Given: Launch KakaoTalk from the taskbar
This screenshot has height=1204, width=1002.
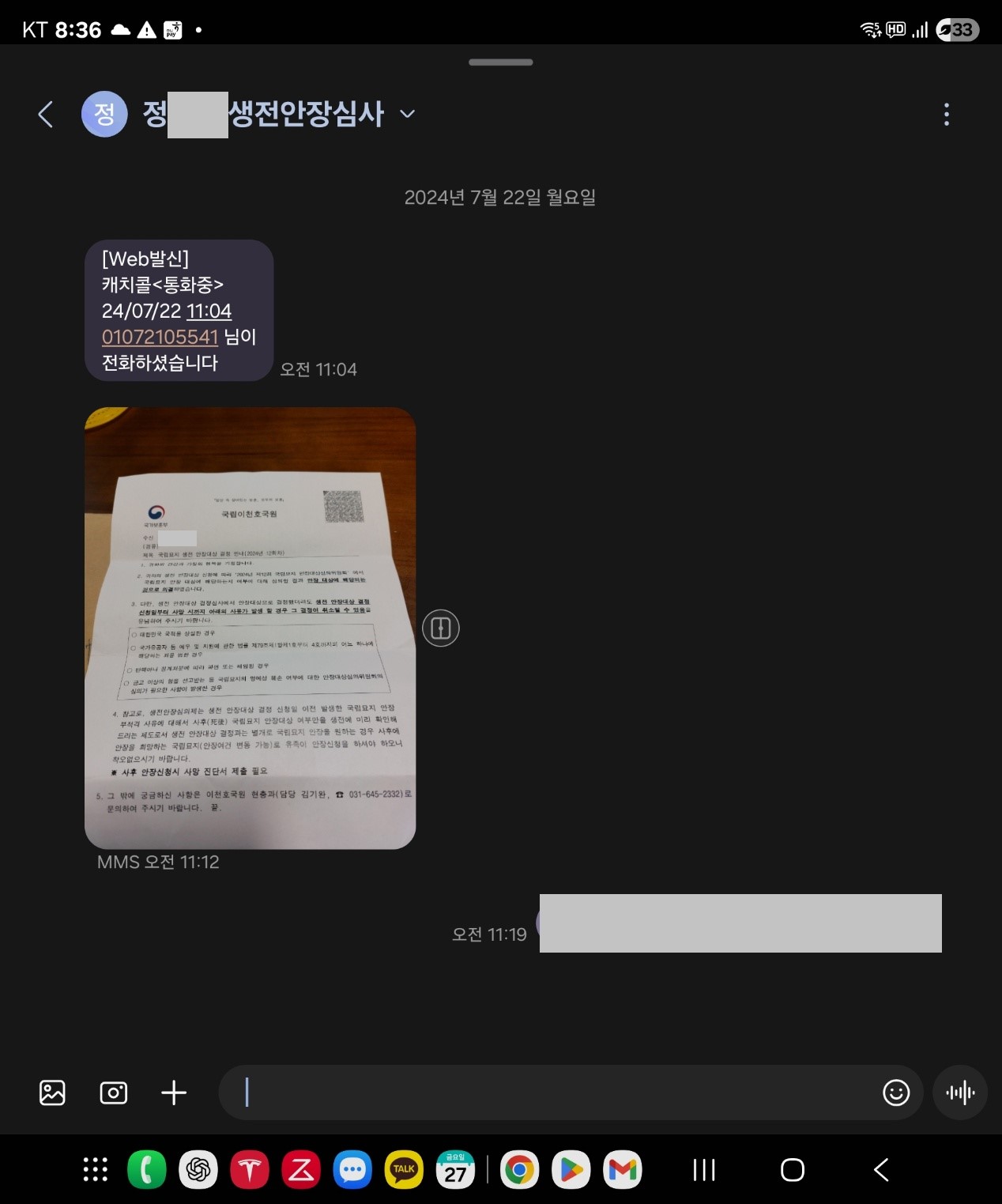Looking at the screenshot, I should pos(404,1170).
